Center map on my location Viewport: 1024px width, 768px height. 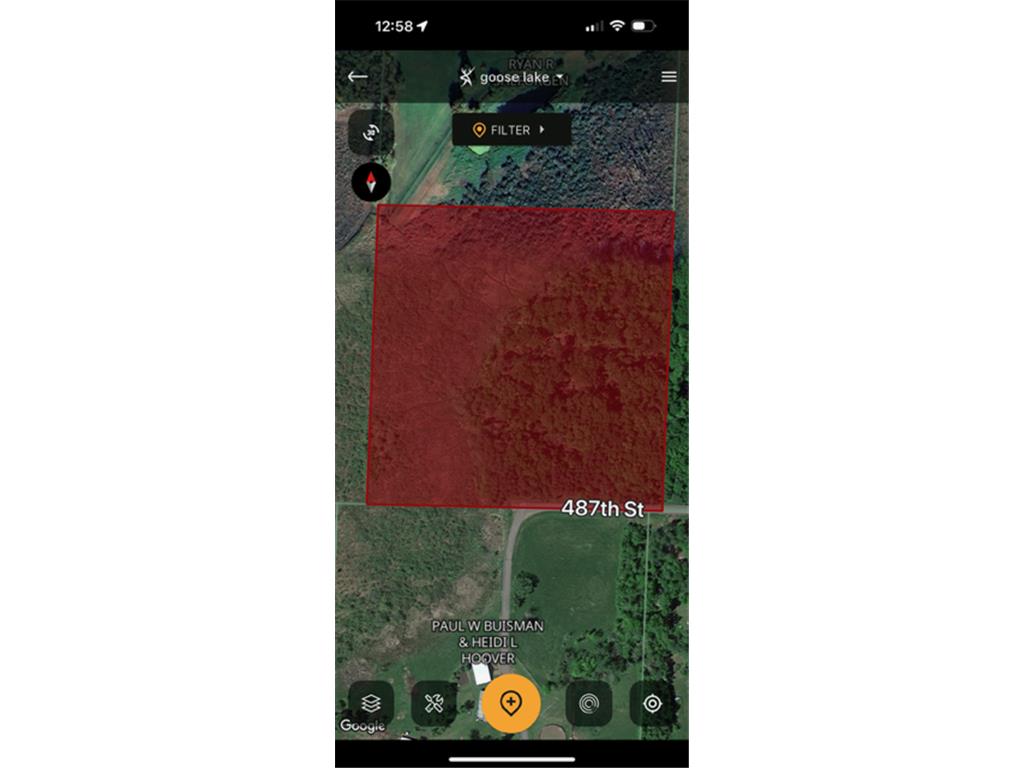pos(652,704)
